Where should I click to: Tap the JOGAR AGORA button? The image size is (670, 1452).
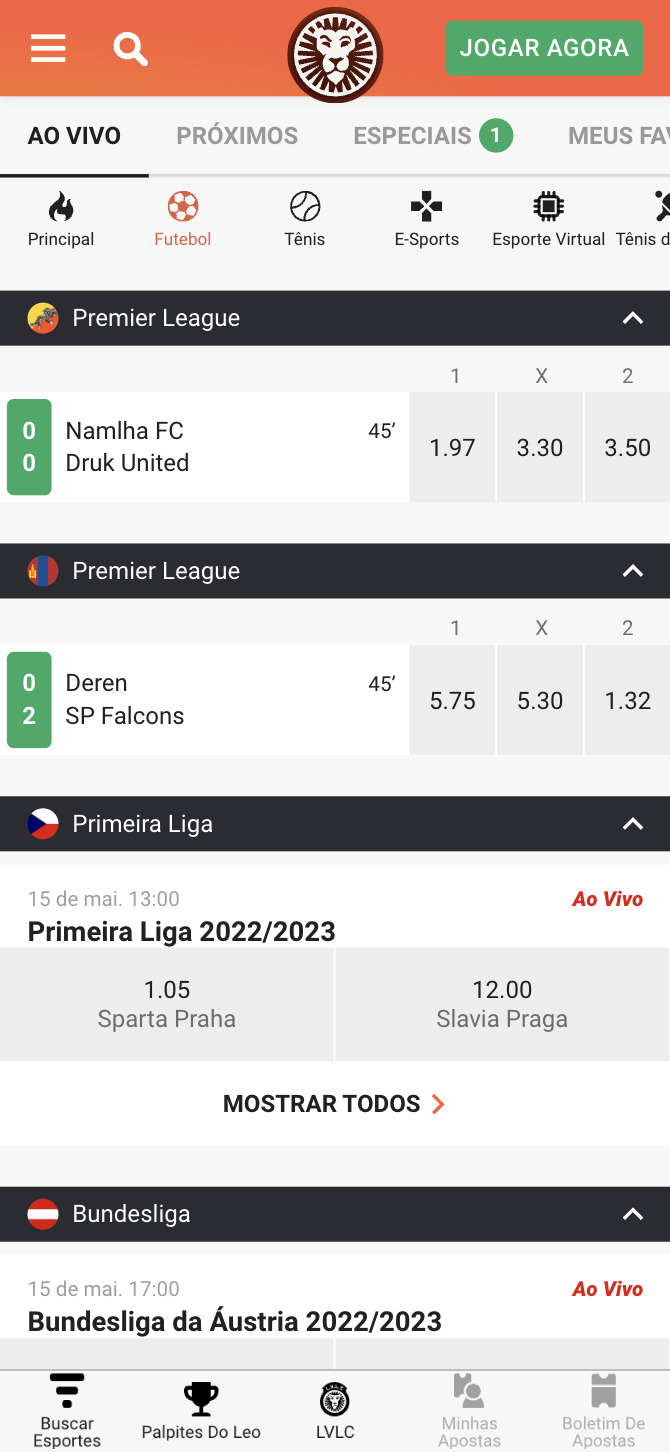pyautogui.click(x=544, y=48)
